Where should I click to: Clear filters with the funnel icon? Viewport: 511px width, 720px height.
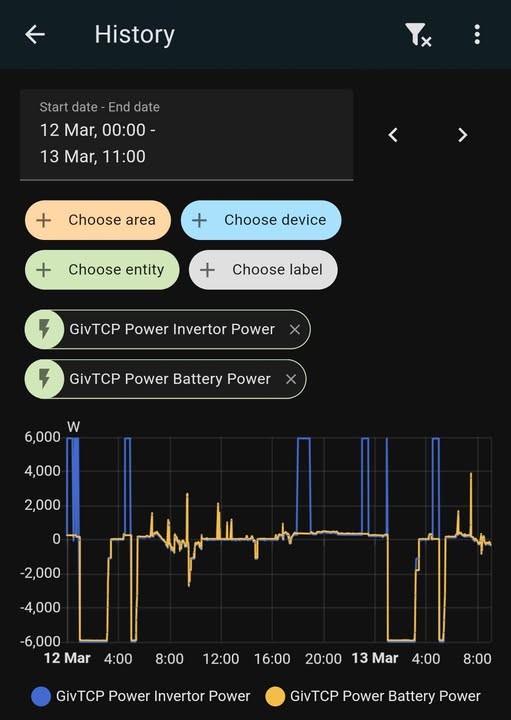click(418, 35)
